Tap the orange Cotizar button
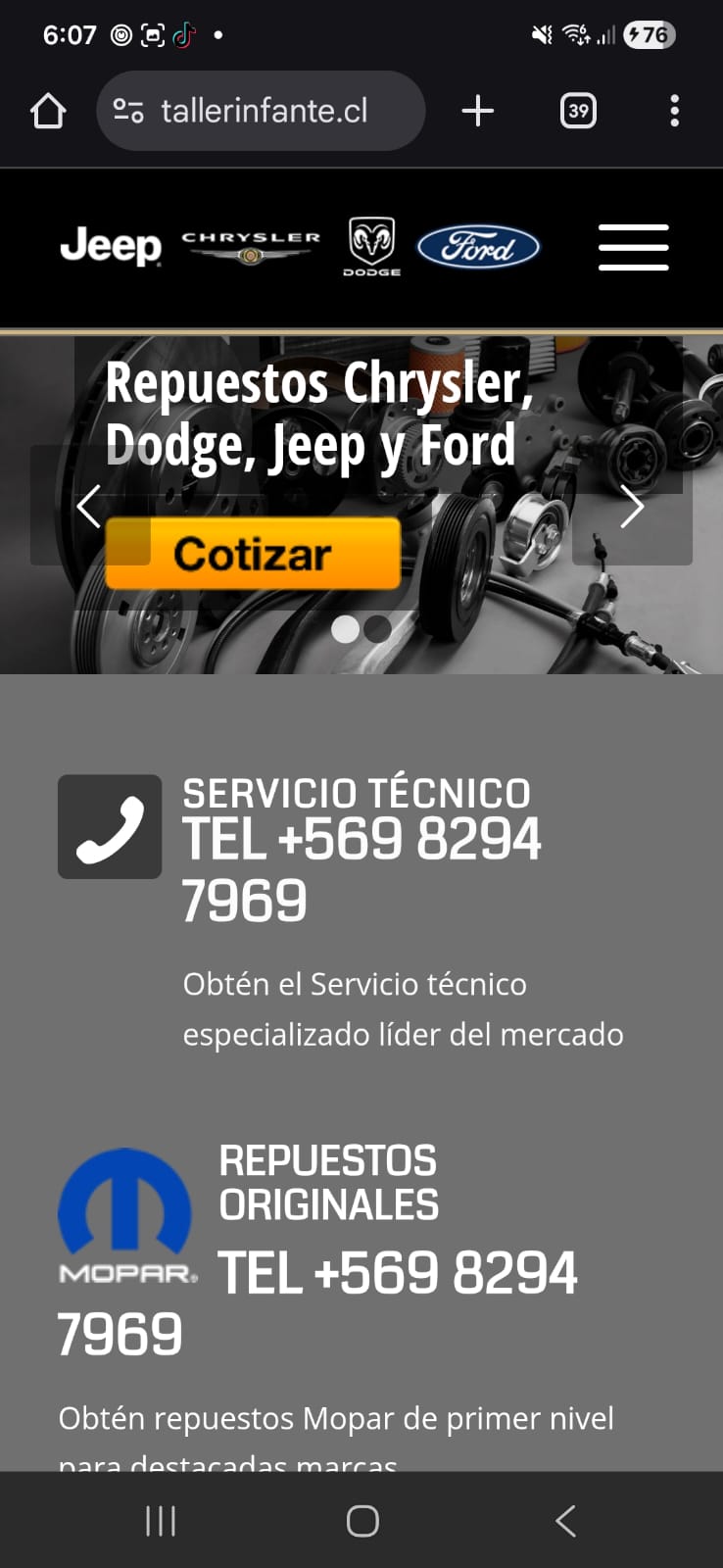The image size is (723, 1568). tap(253, 554)
